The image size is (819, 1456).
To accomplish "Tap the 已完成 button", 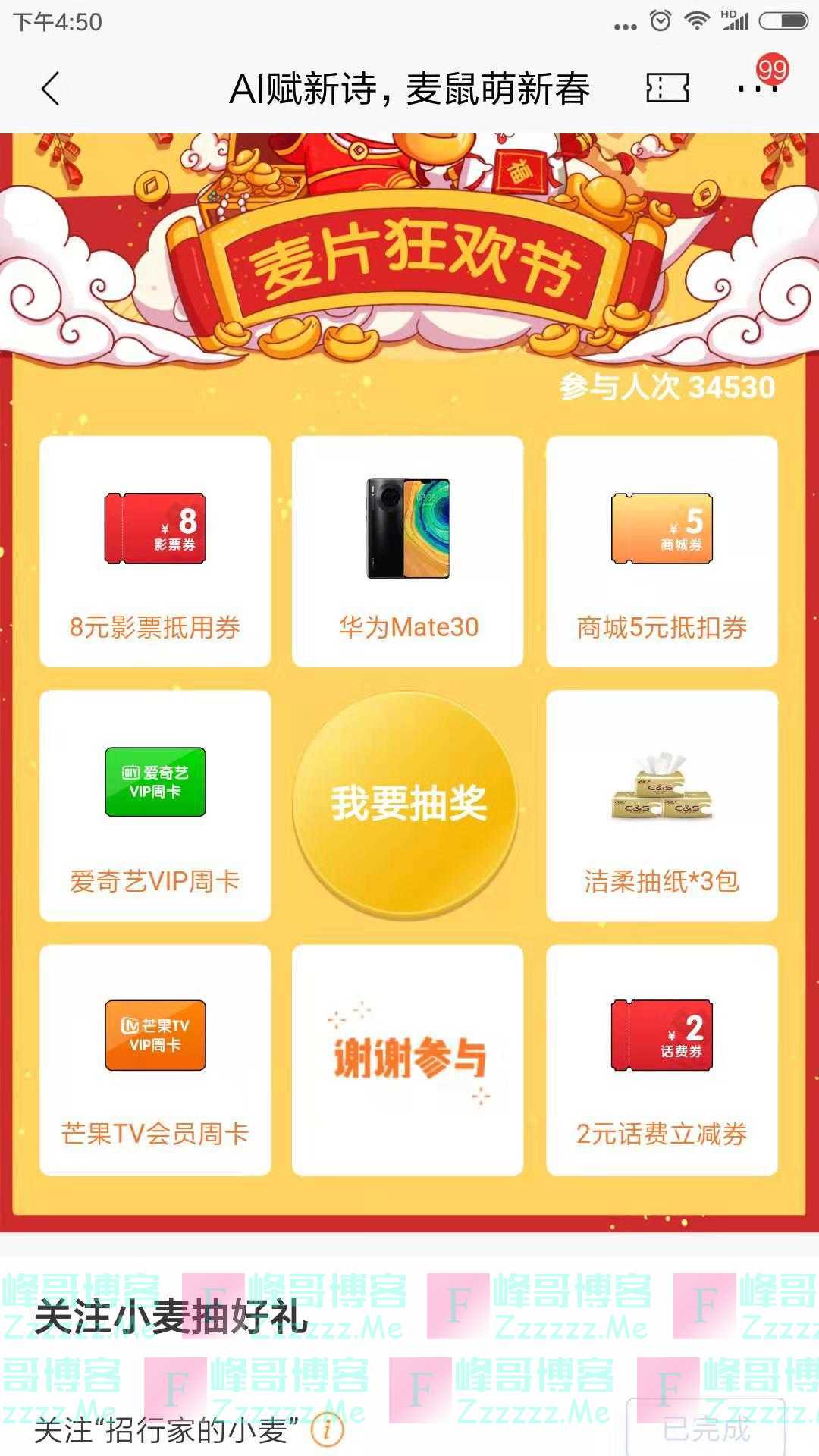I will tap(706, 1429).
